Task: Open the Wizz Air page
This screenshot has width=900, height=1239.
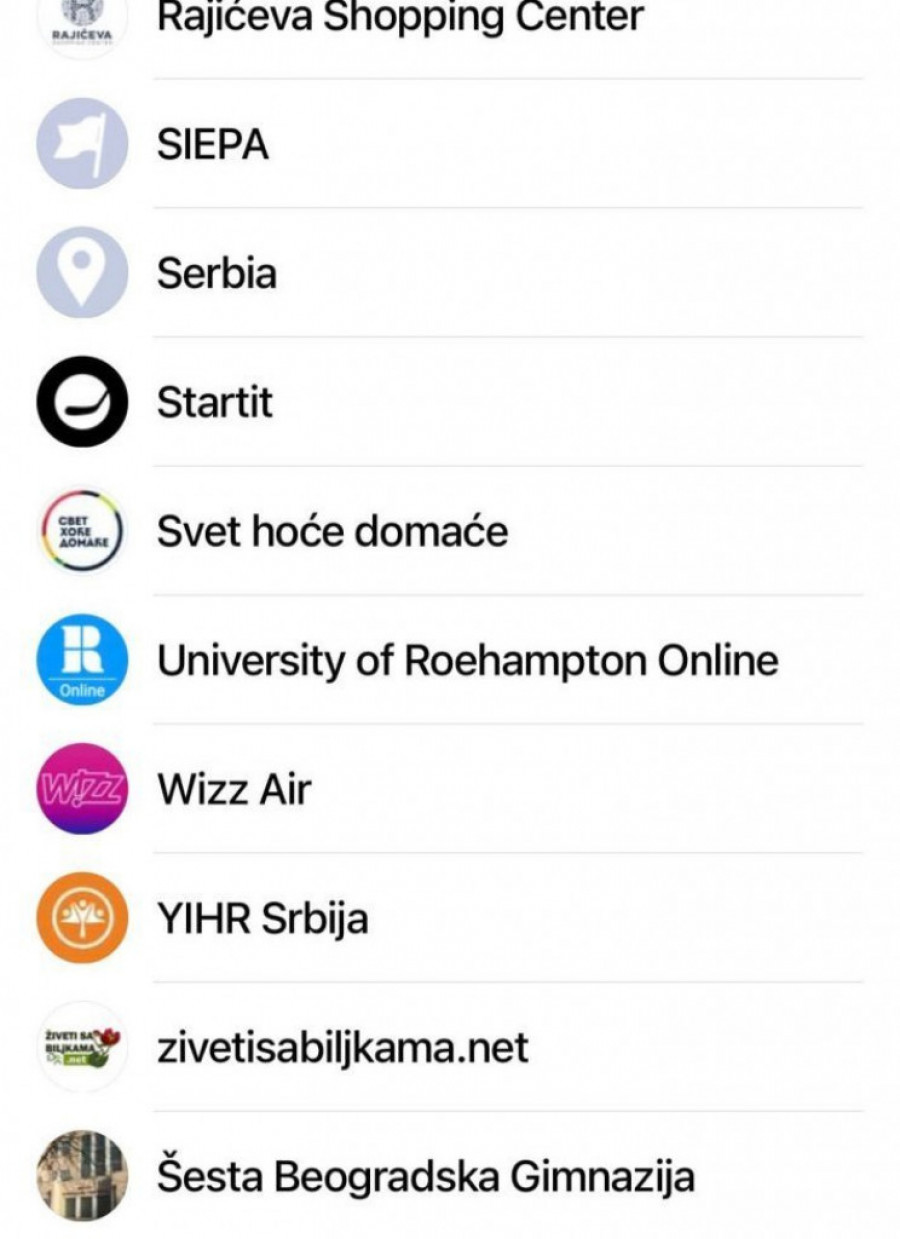Action: tap(234, 789)
